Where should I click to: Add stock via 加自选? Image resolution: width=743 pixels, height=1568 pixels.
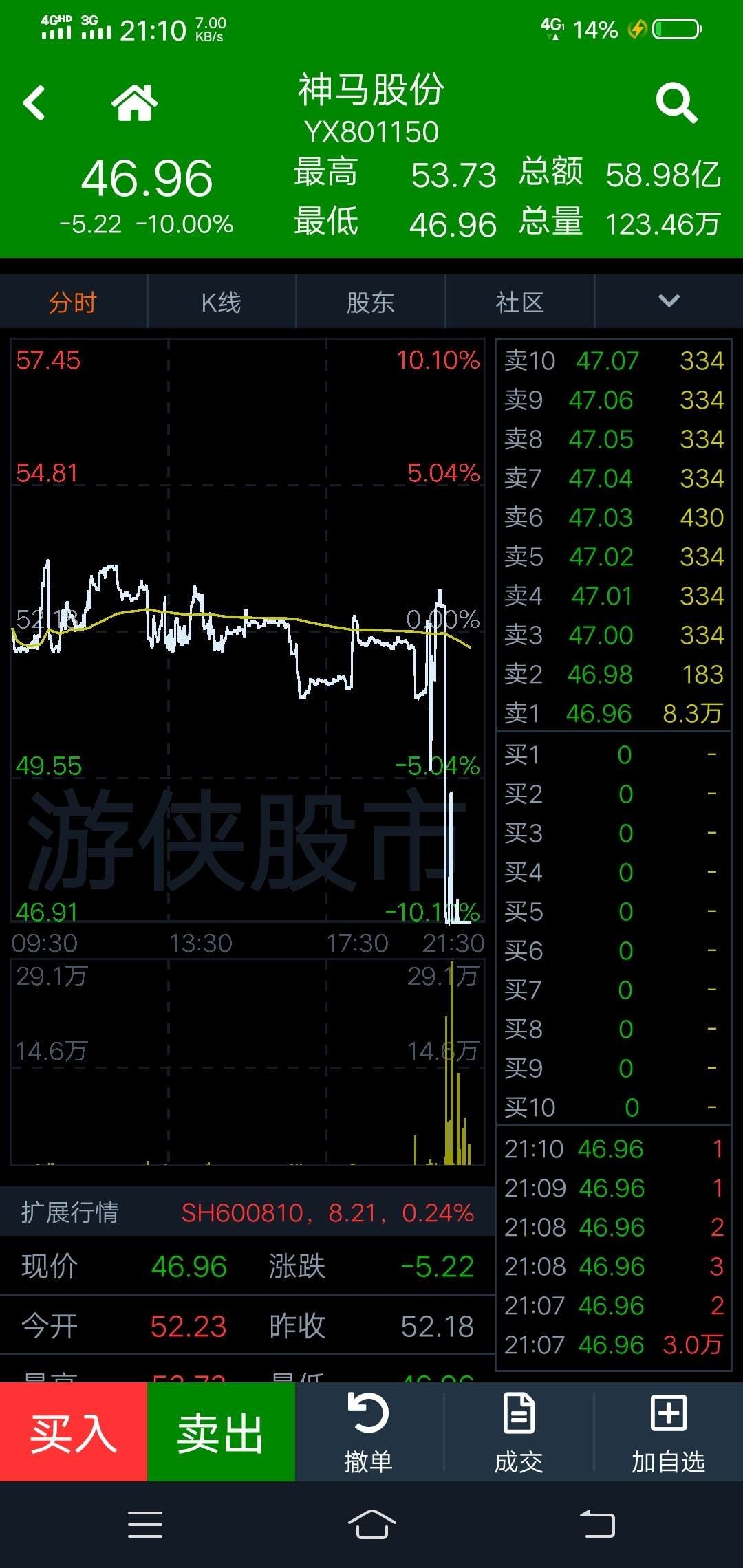pos(669,1432)
